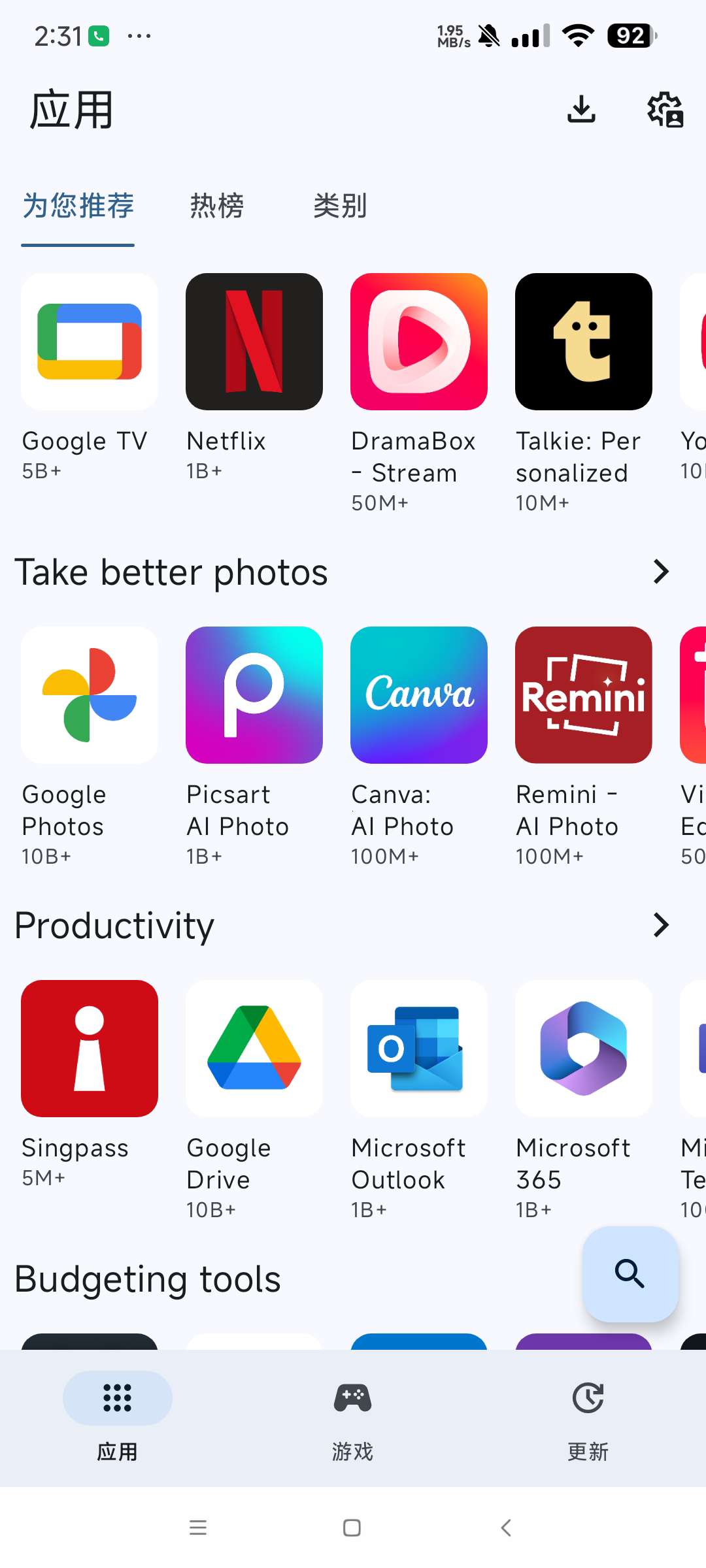706x1568 pixels.
Task: Switch to the 热榜 top charts tab
Action: pyautogui.click(x=217, y=206)
